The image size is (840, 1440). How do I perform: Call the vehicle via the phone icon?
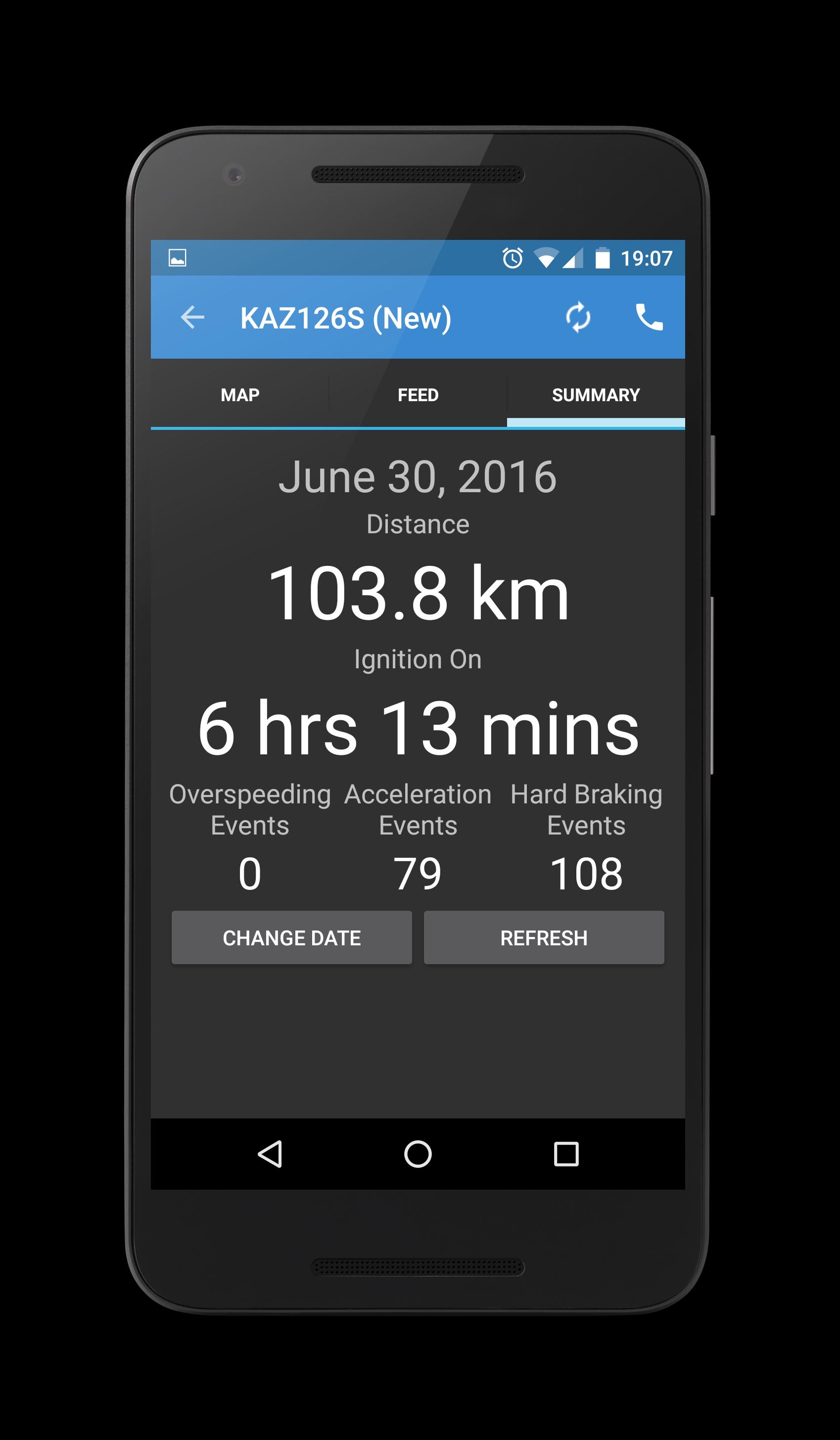[649, 317]
